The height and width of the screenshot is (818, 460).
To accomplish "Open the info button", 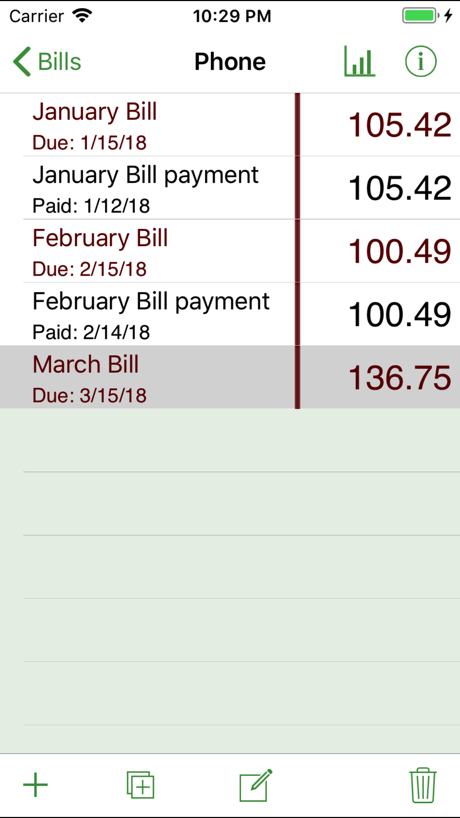I will click(x=421, y=62).
